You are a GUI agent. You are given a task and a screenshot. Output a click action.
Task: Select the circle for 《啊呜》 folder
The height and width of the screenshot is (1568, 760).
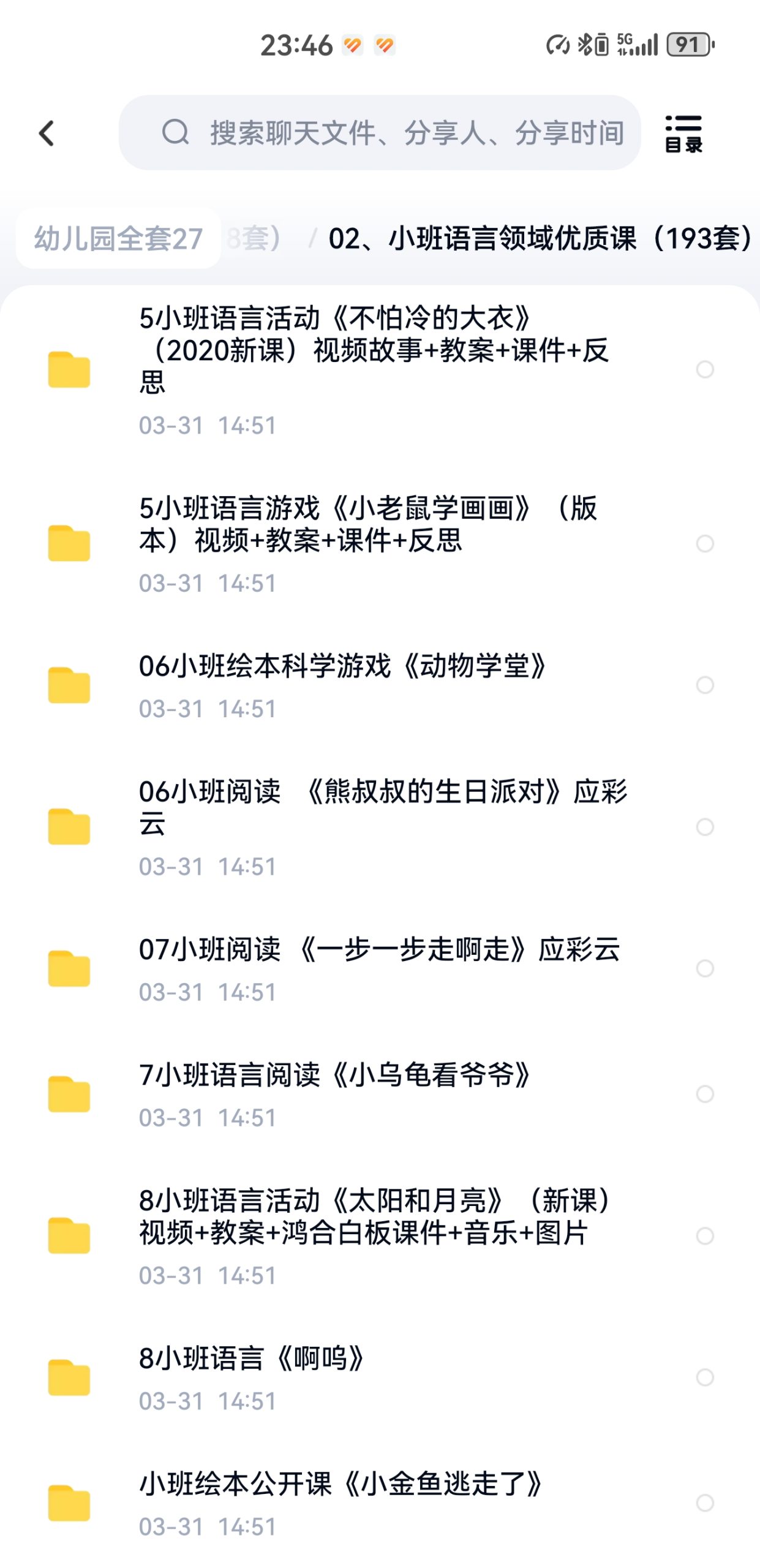pos(705,1378)
